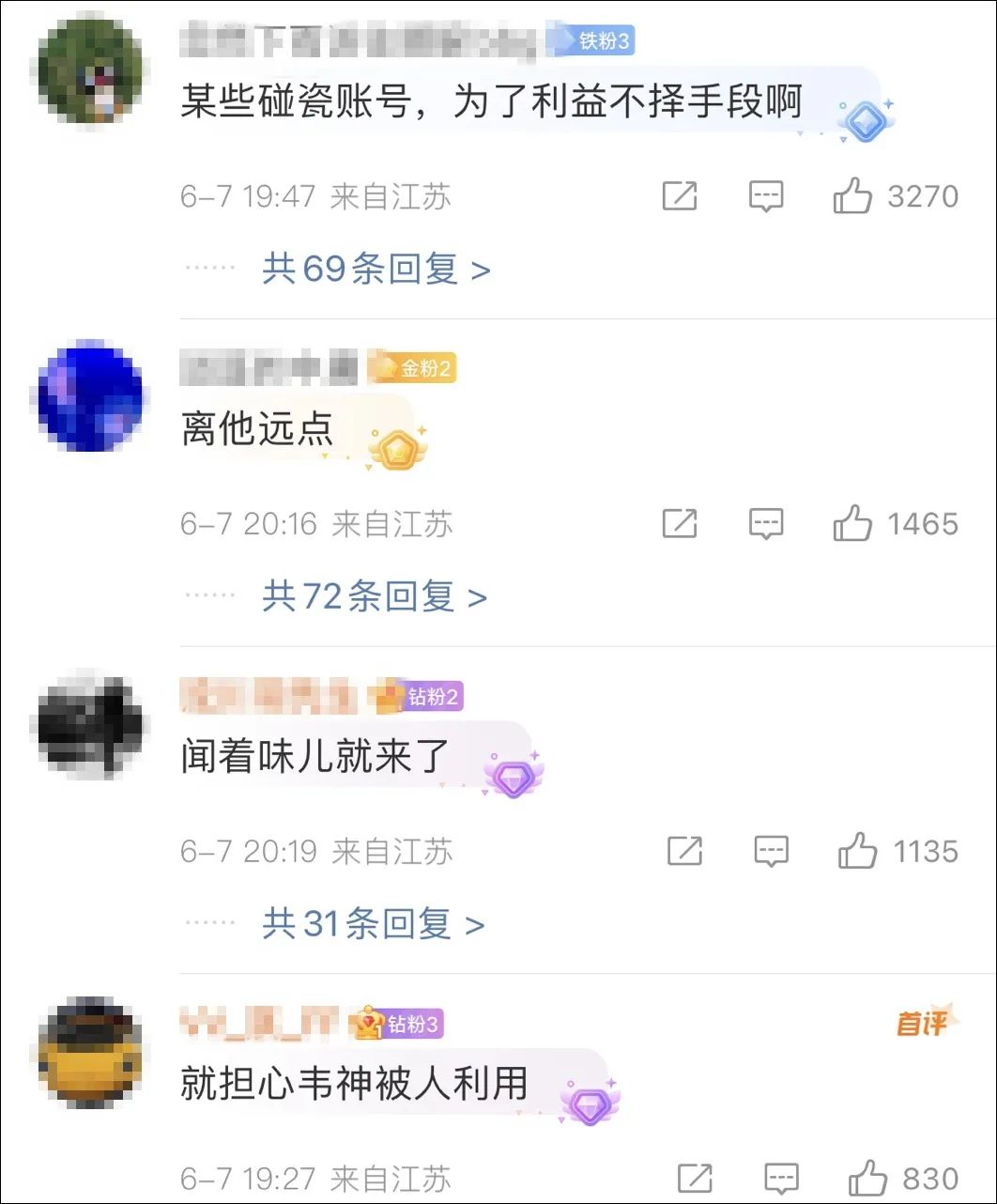This screenshot has height=1204, width=997.
Task: Expand 共31条回复
Action: point(373,924)
